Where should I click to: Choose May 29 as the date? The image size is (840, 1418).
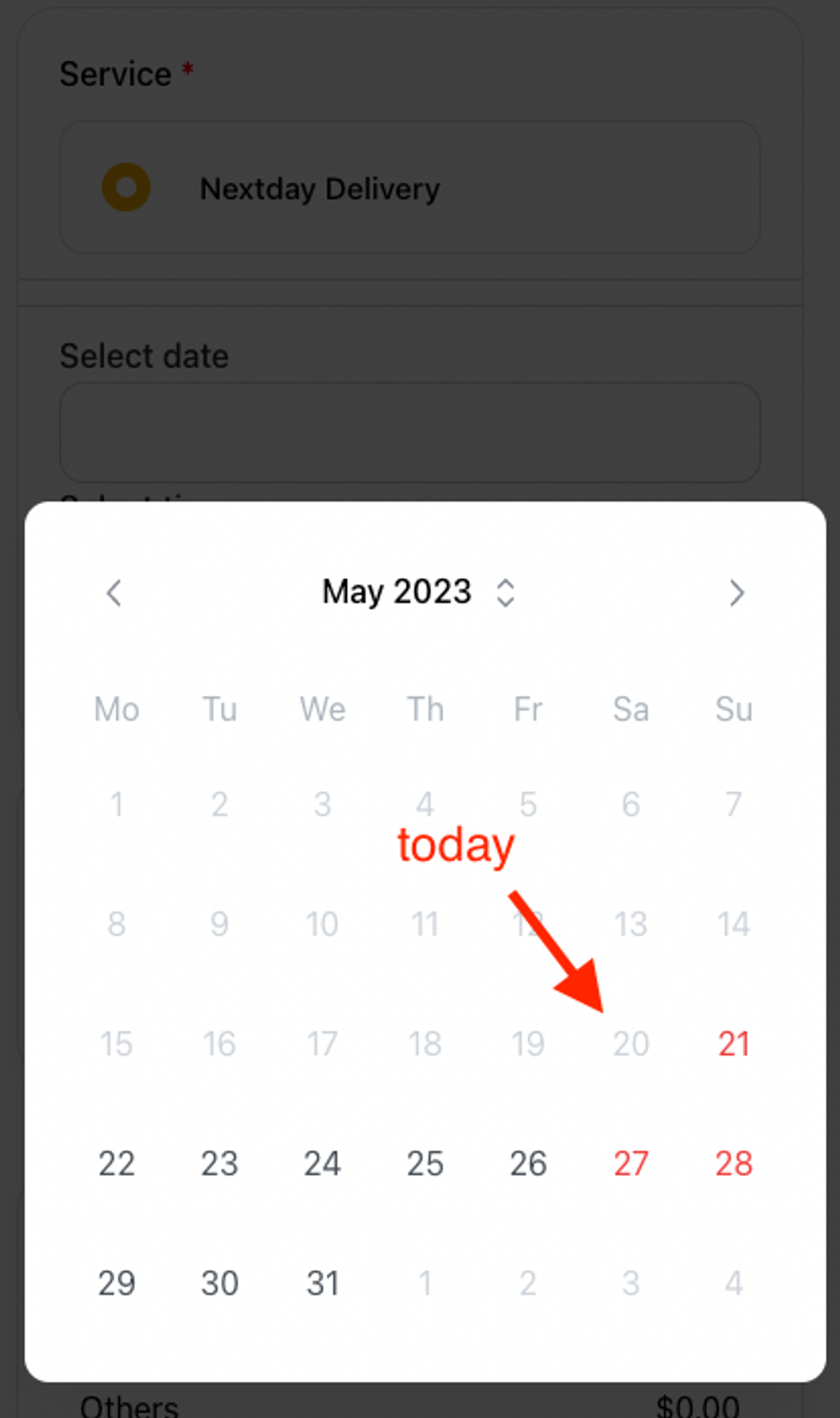coord(117,1284)
